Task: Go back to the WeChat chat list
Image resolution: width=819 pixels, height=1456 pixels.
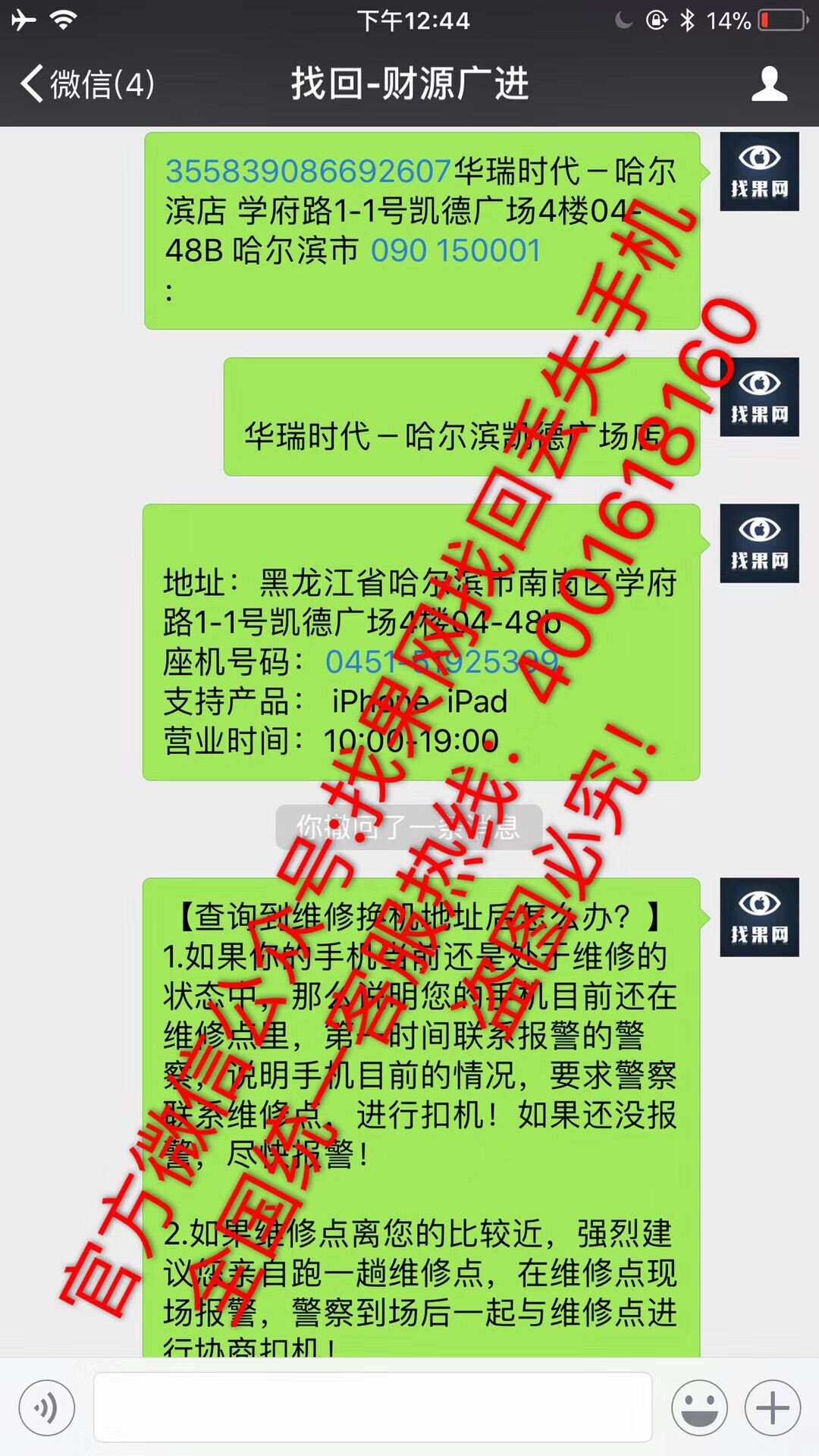Action: 87,83
